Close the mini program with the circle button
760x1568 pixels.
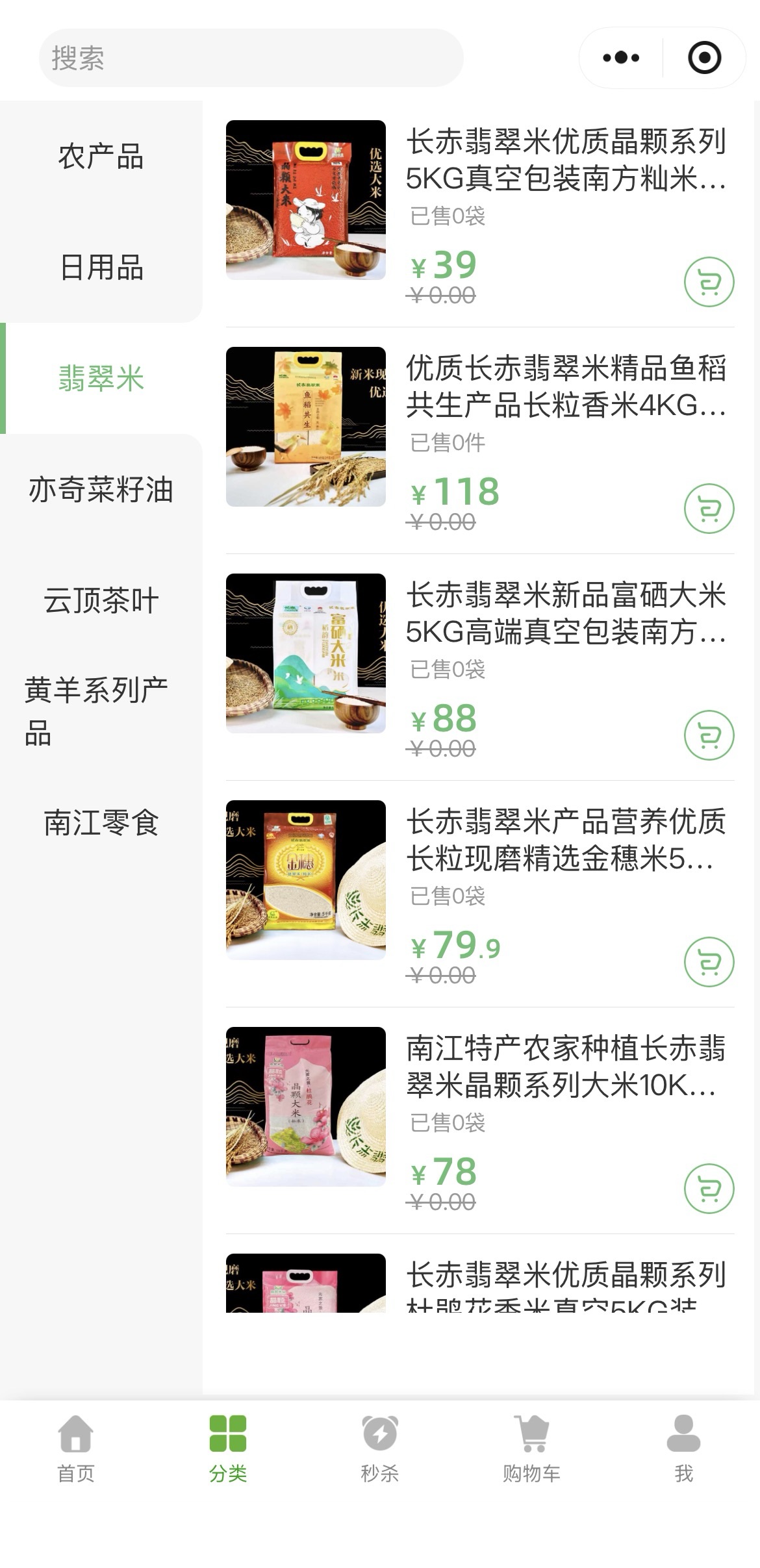point(704,58)
